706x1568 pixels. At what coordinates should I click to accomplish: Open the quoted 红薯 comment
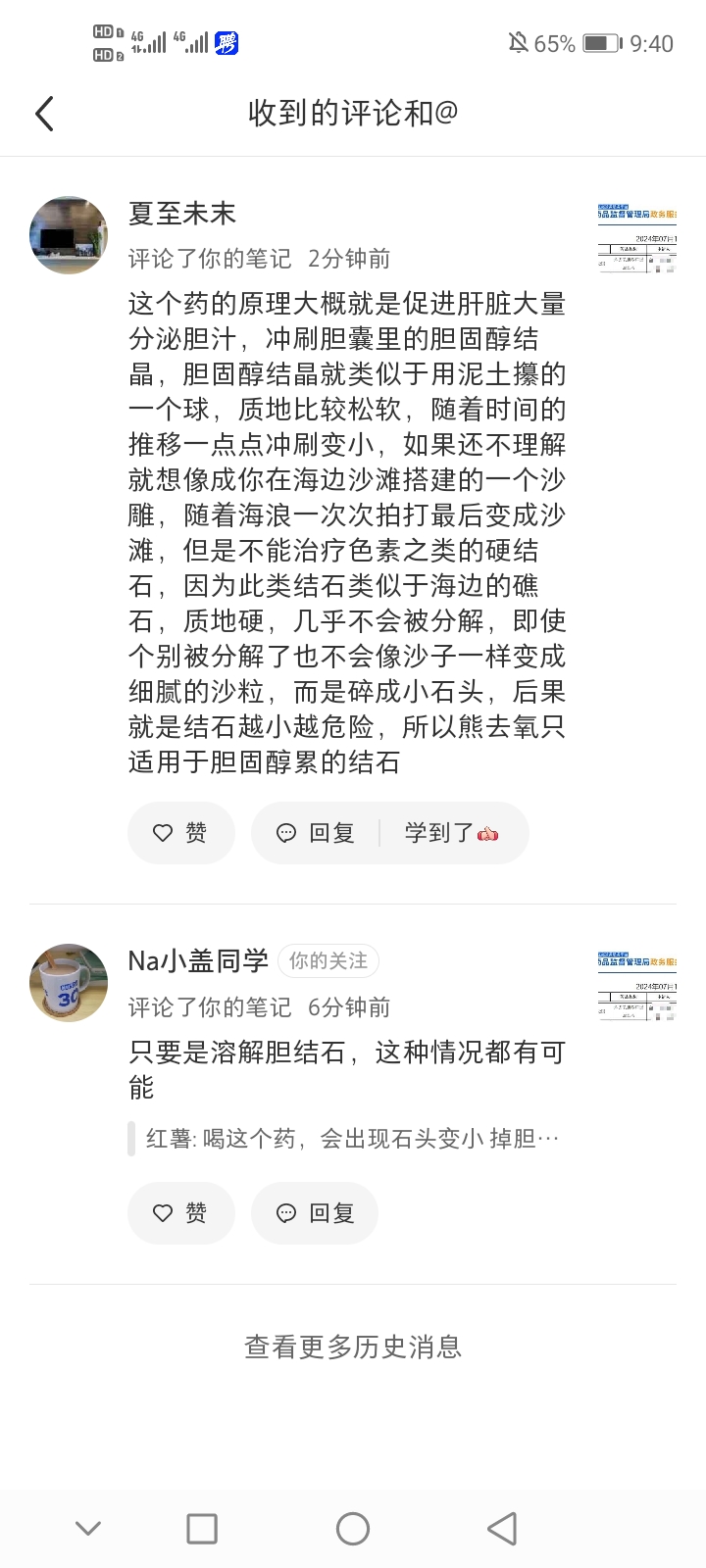351,1139
